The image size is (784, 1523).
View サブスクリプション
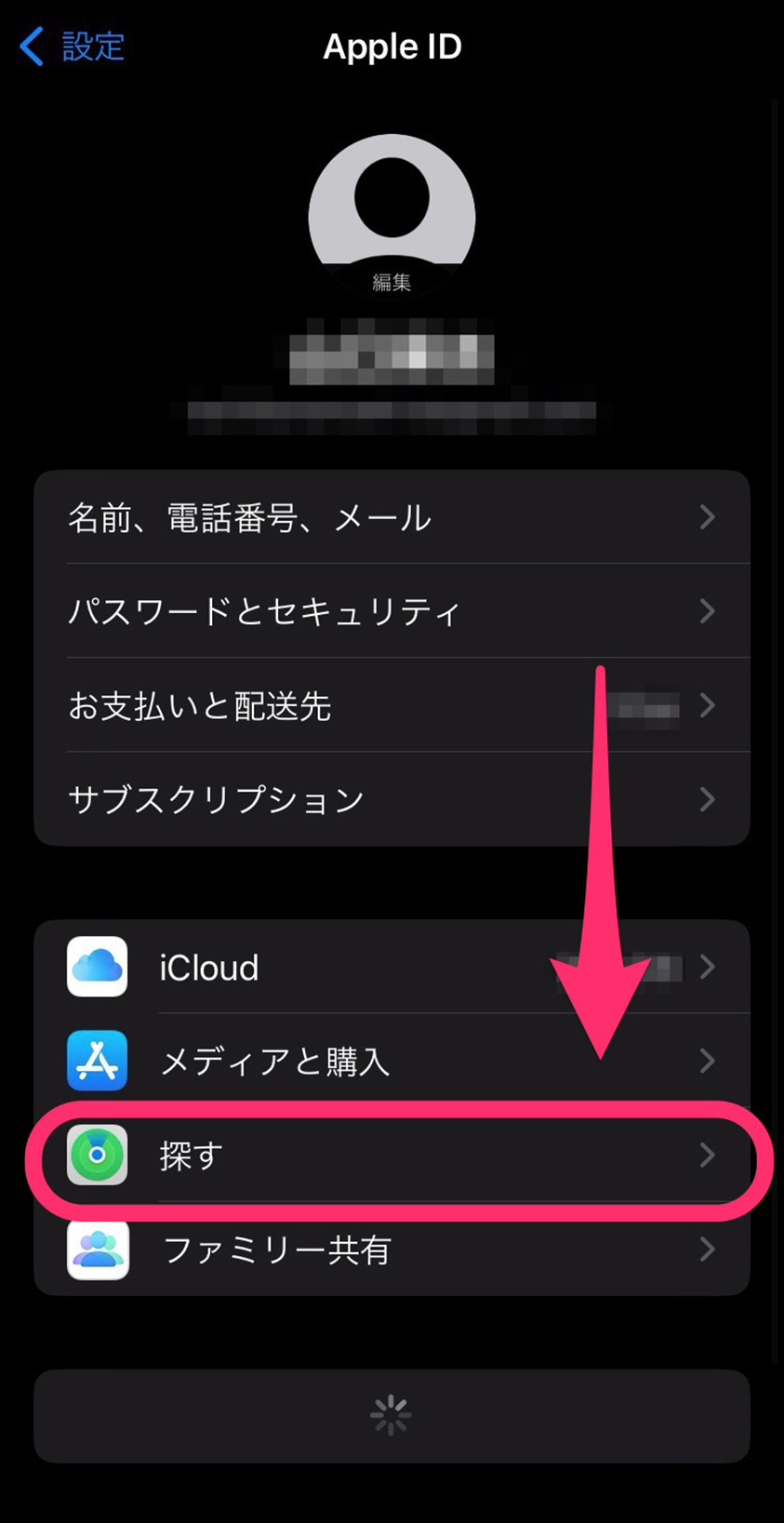pyautogui.click(x=392, y=799)
